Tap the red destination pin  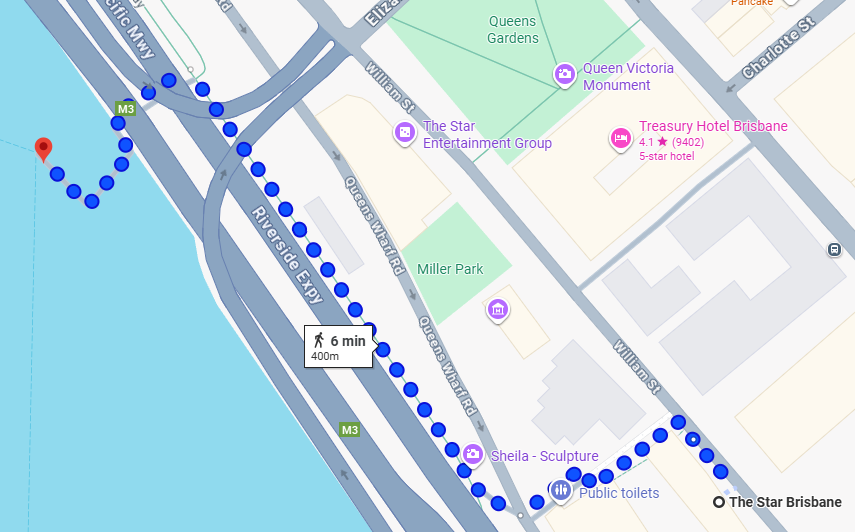click(x=43, y=150)
